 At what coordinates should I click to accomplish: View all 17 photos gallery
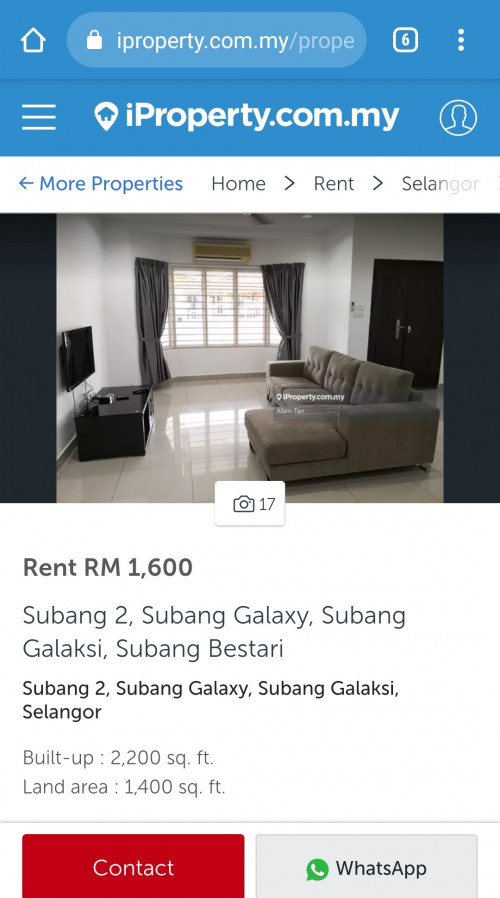[250, 504]
